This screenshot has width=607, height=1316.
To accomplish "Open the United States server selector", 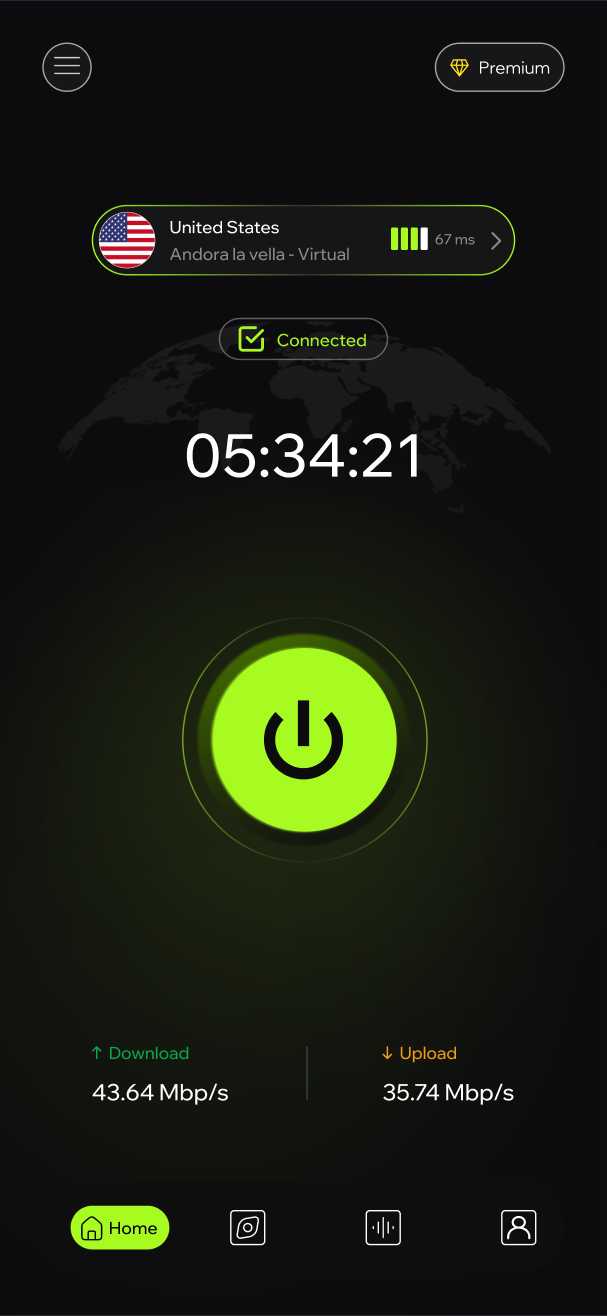I will tap(304, 240).
